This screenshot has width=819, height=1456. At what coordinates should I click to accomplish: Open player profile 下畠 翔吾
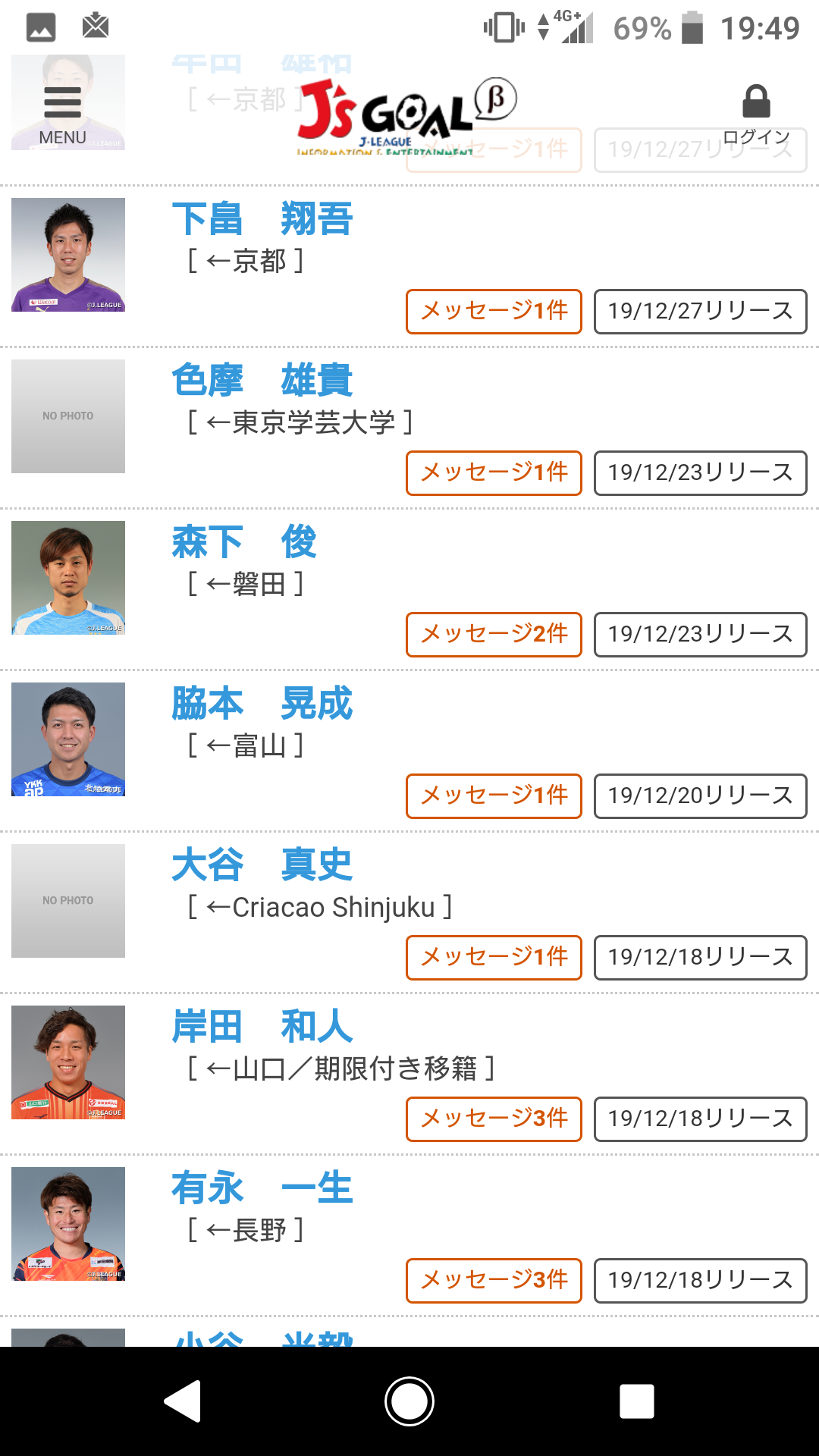(262, 219)
